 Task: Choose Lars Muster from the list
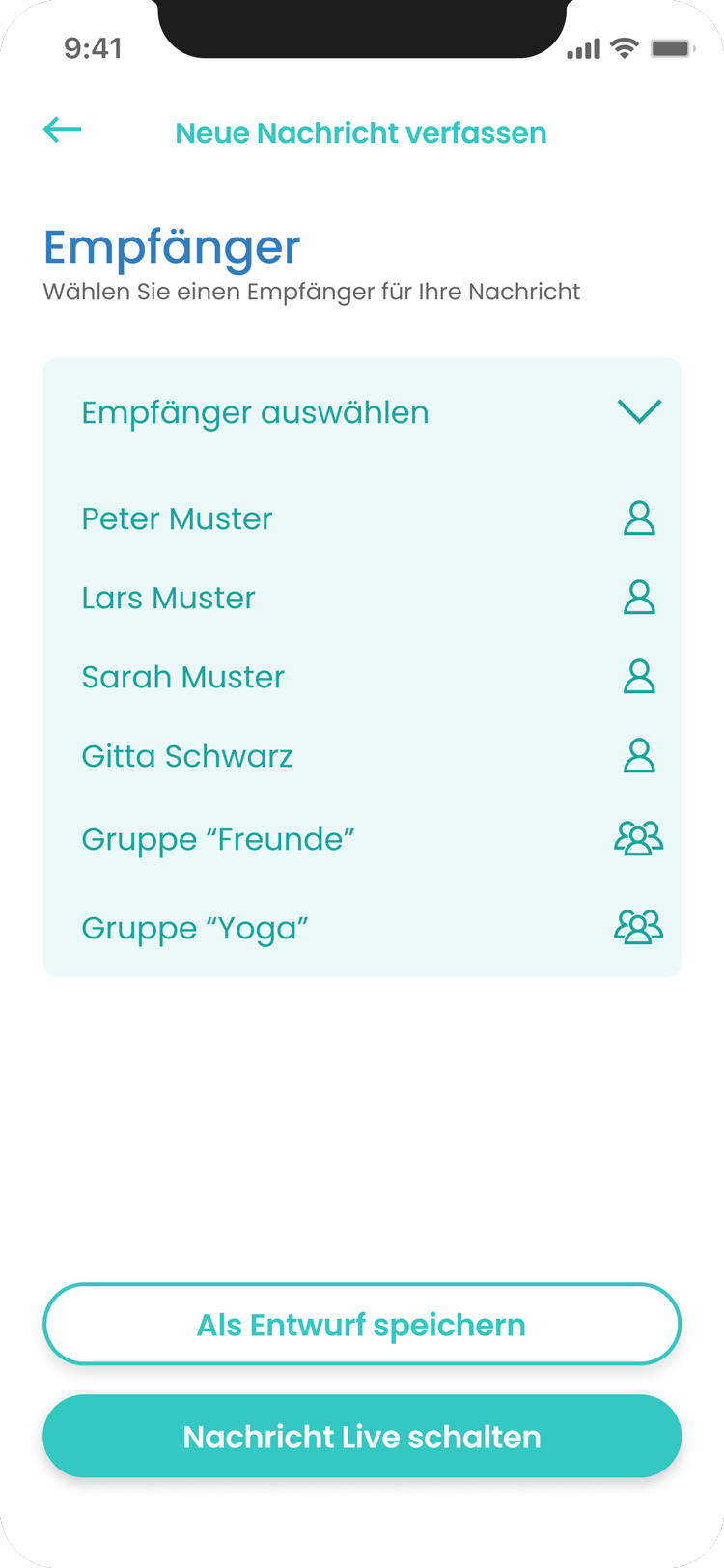(362, 598)
